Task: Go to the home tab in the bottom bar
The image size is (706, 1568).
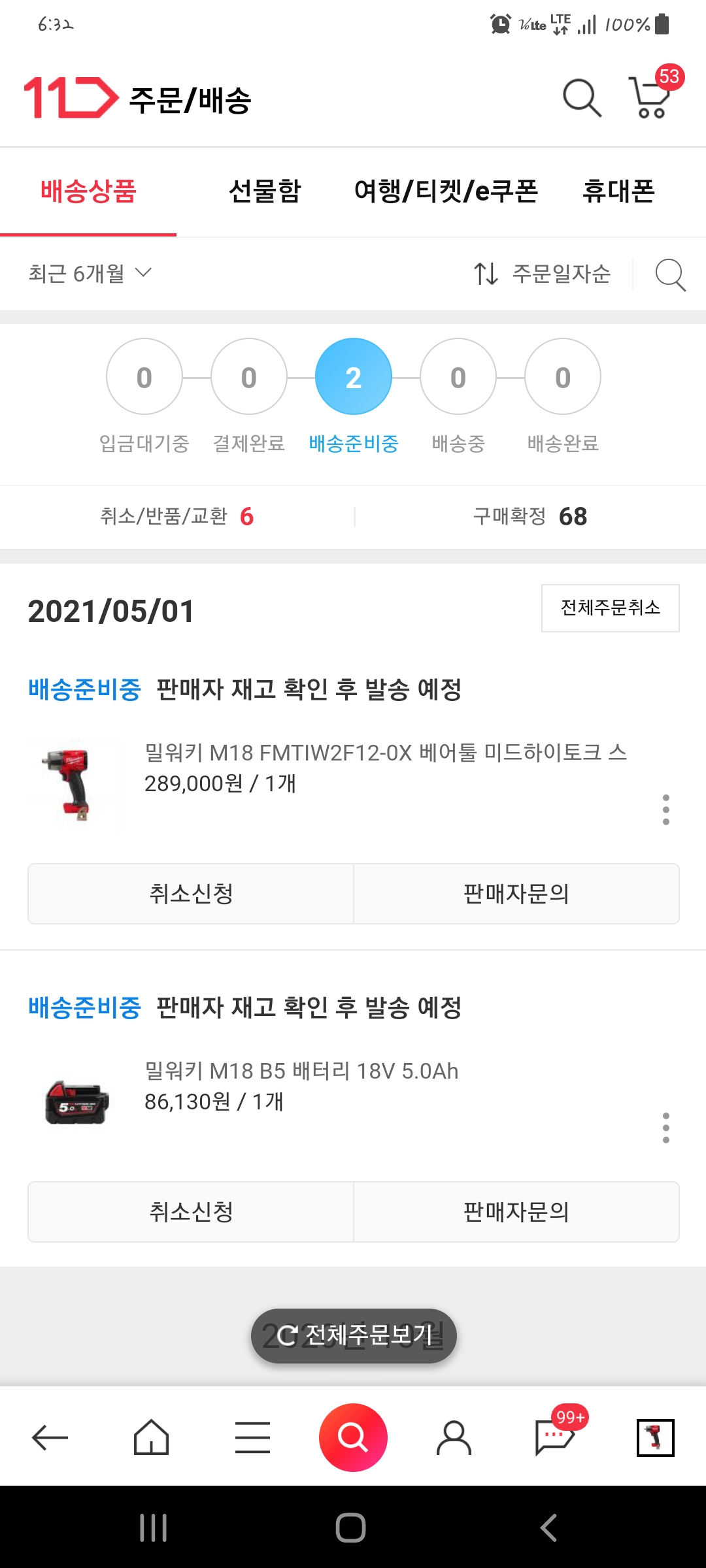Action: point(151,1437)
